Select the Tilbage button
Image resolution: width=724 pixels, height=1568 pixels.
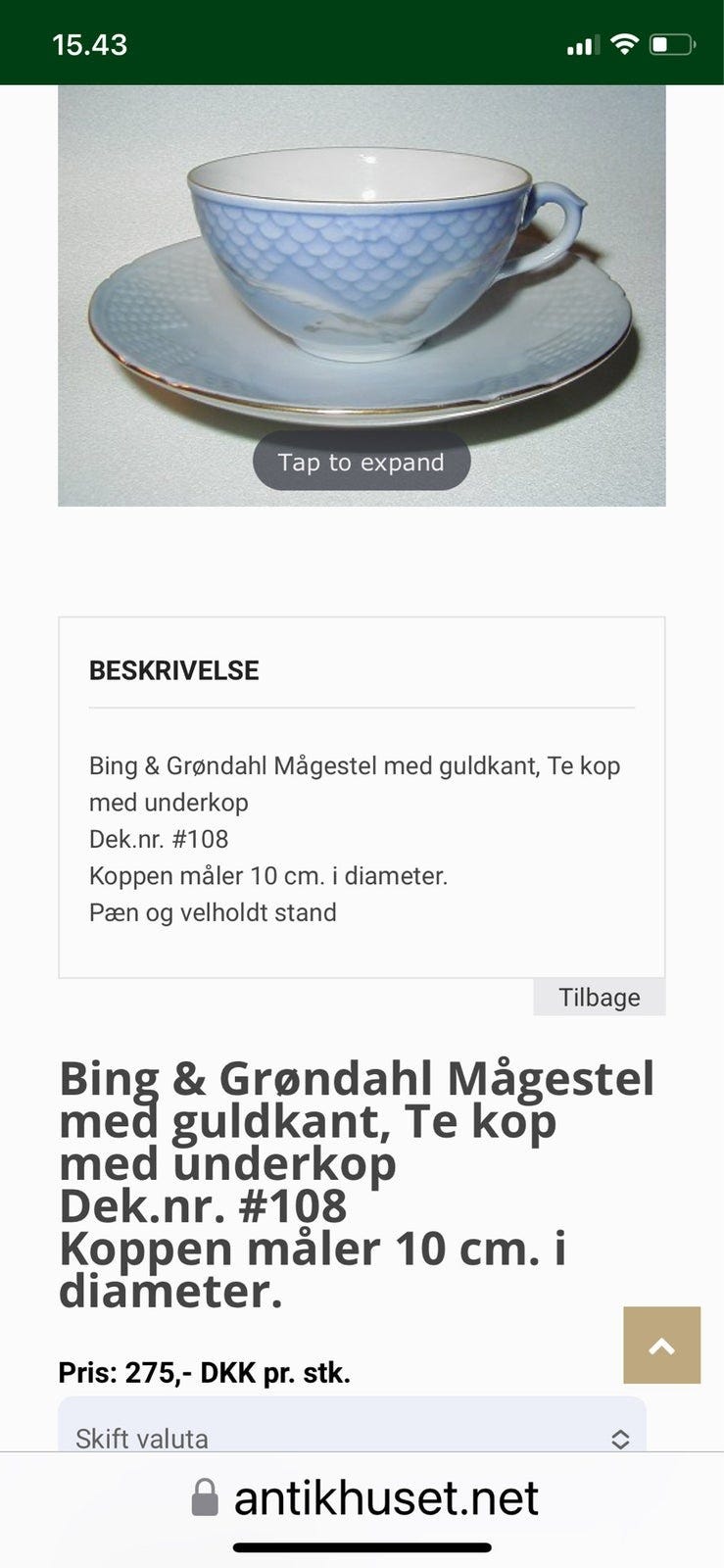coord(598,997)
